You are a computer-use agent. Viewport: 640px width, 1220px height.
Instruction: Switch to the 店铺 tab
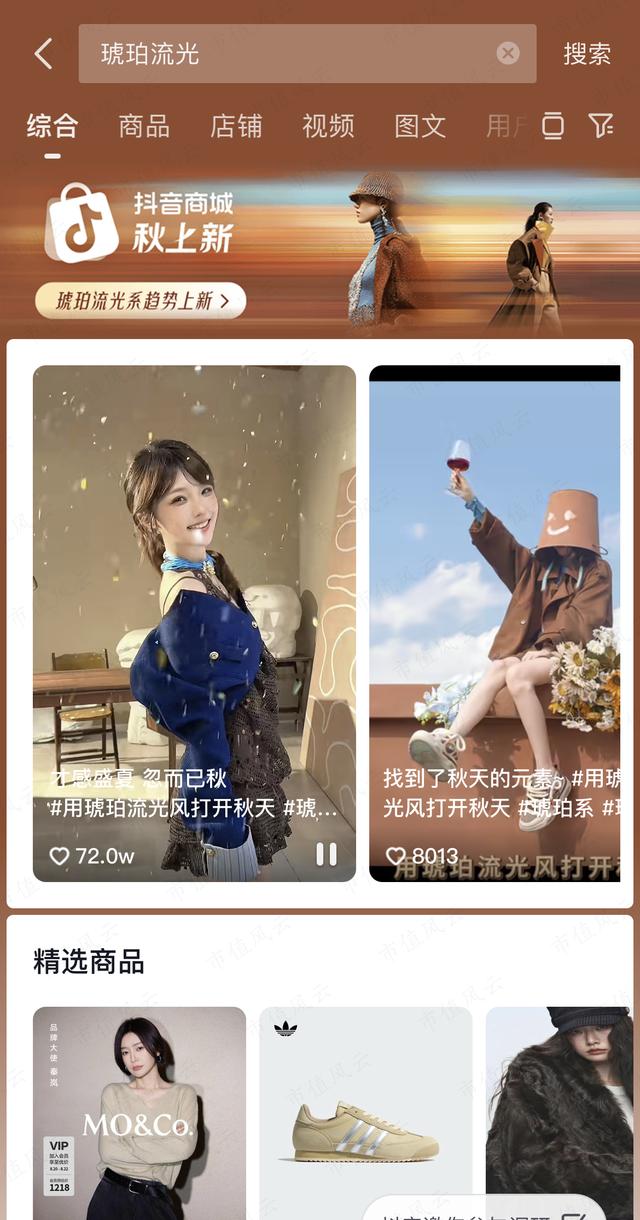pos(236,126)
